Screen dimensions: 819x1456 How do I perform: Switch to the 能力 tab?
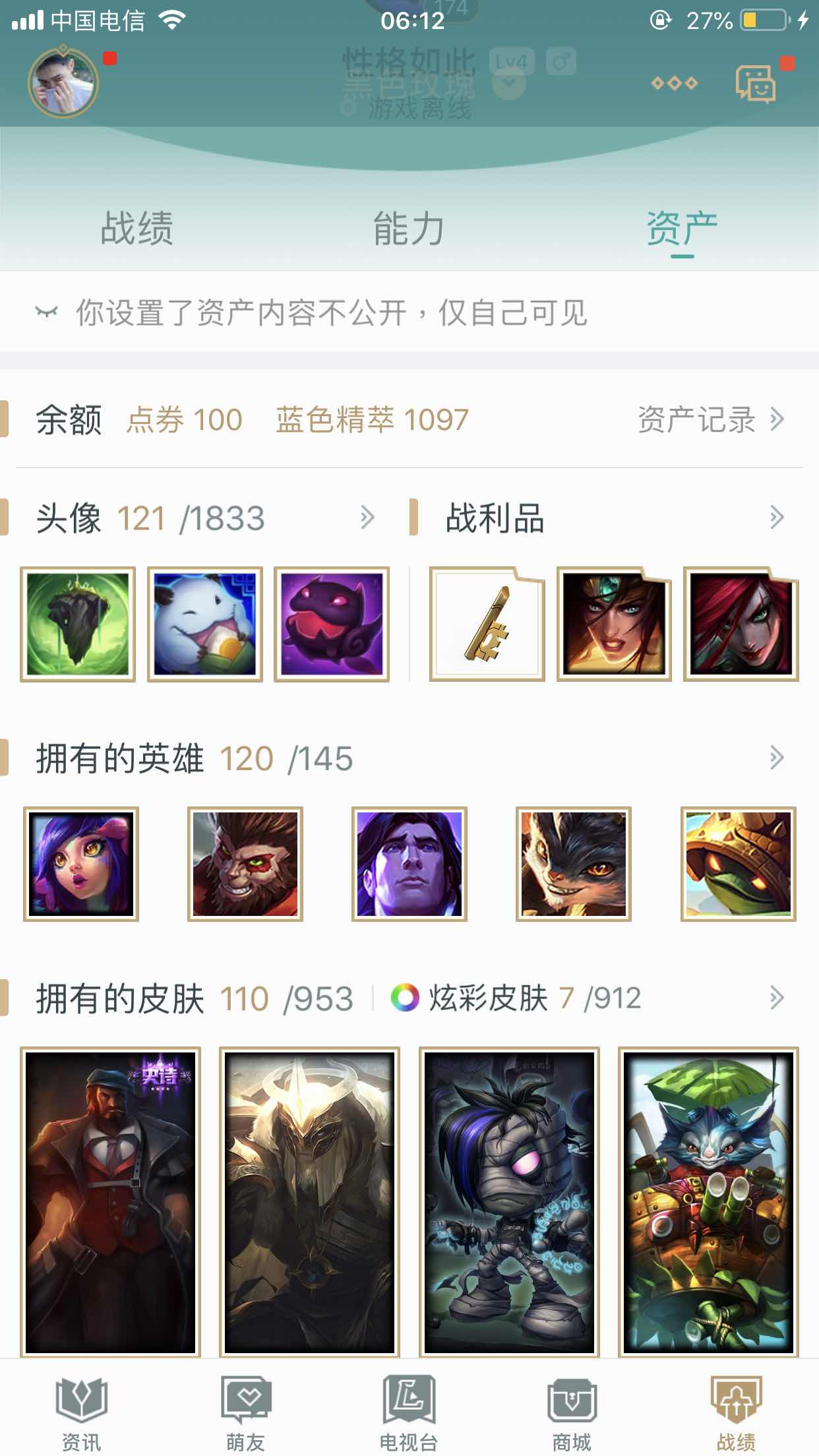[409, 229]
